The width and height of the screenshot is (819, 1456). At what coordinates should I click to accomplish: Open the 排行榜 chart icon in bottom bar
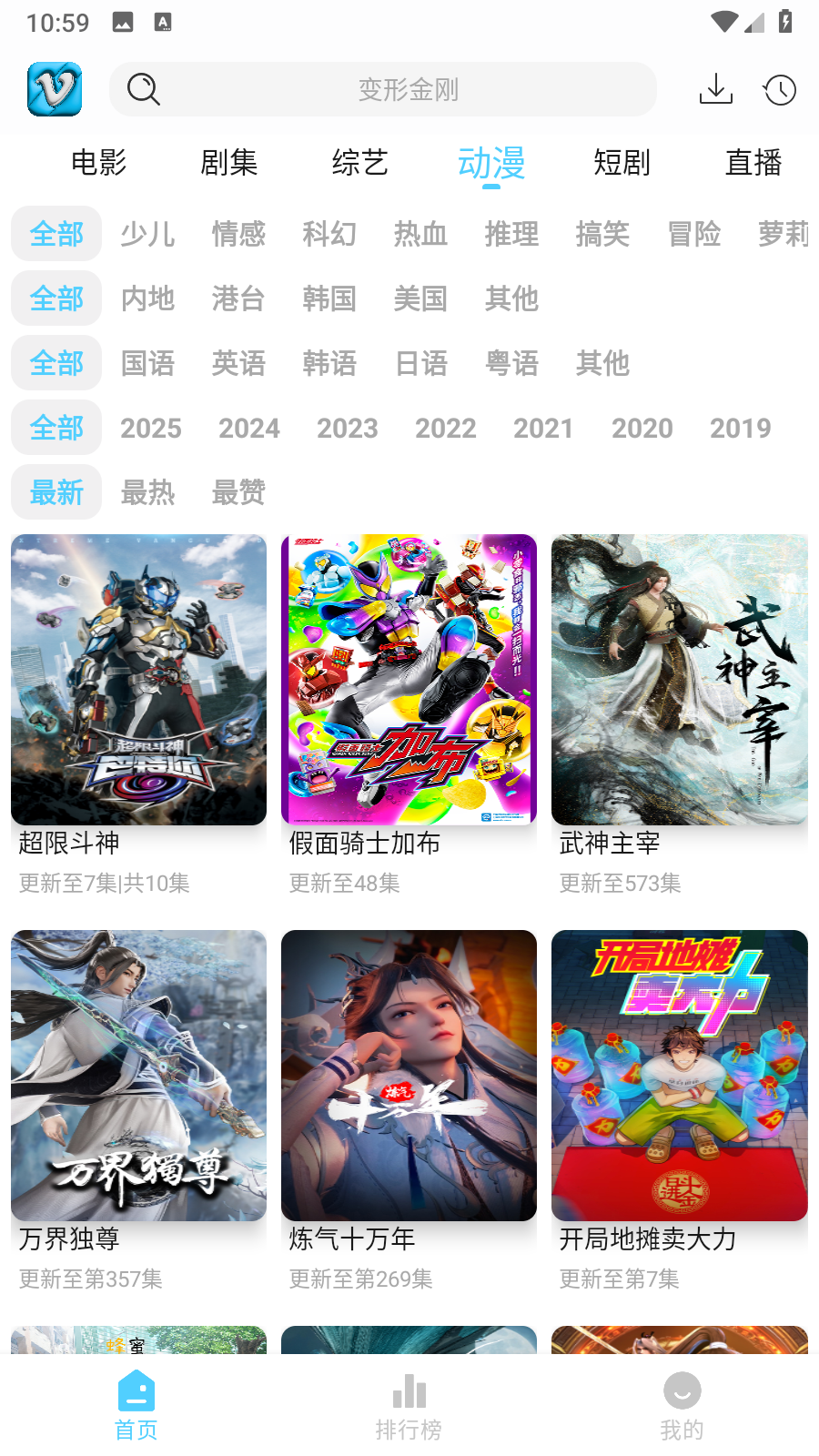[409, 1391]
